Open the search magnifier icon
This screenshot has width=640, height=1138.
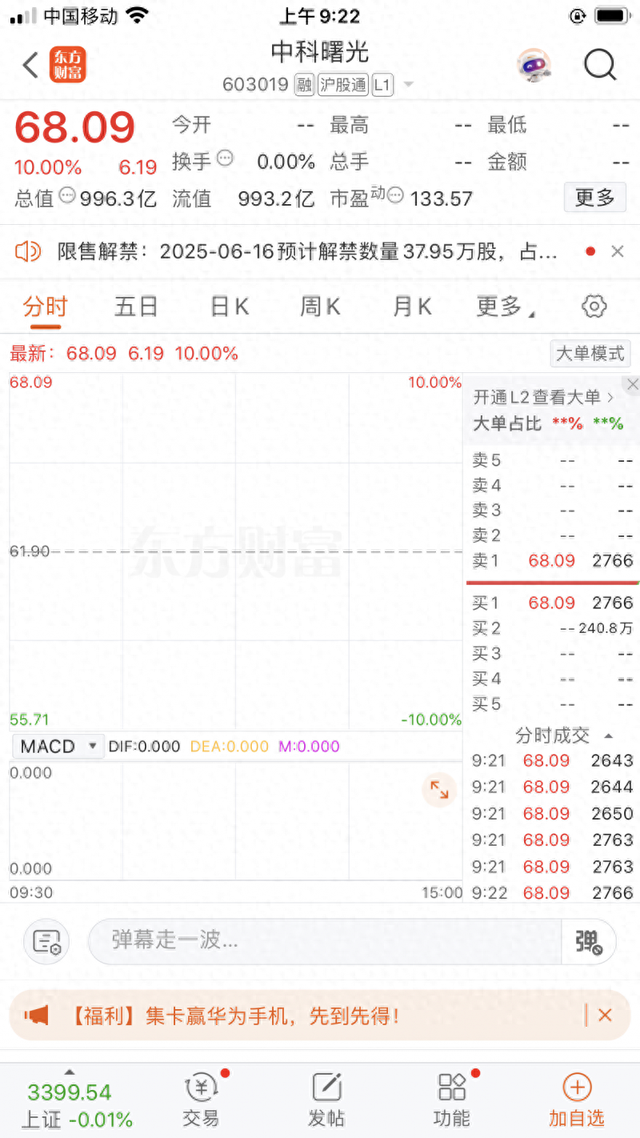pos(600,65)
